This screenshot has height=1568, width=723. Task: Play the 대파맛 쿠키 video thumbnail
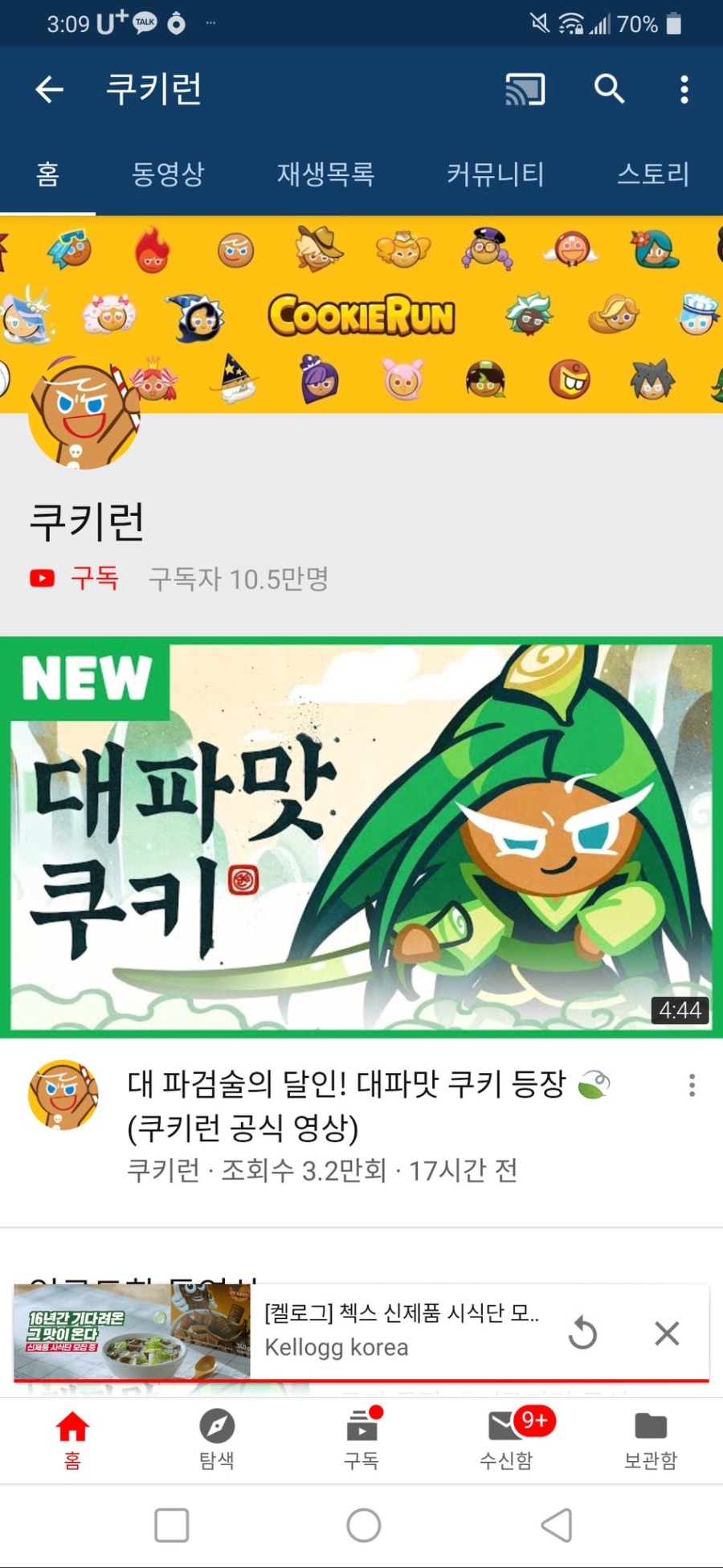(361, 837)
